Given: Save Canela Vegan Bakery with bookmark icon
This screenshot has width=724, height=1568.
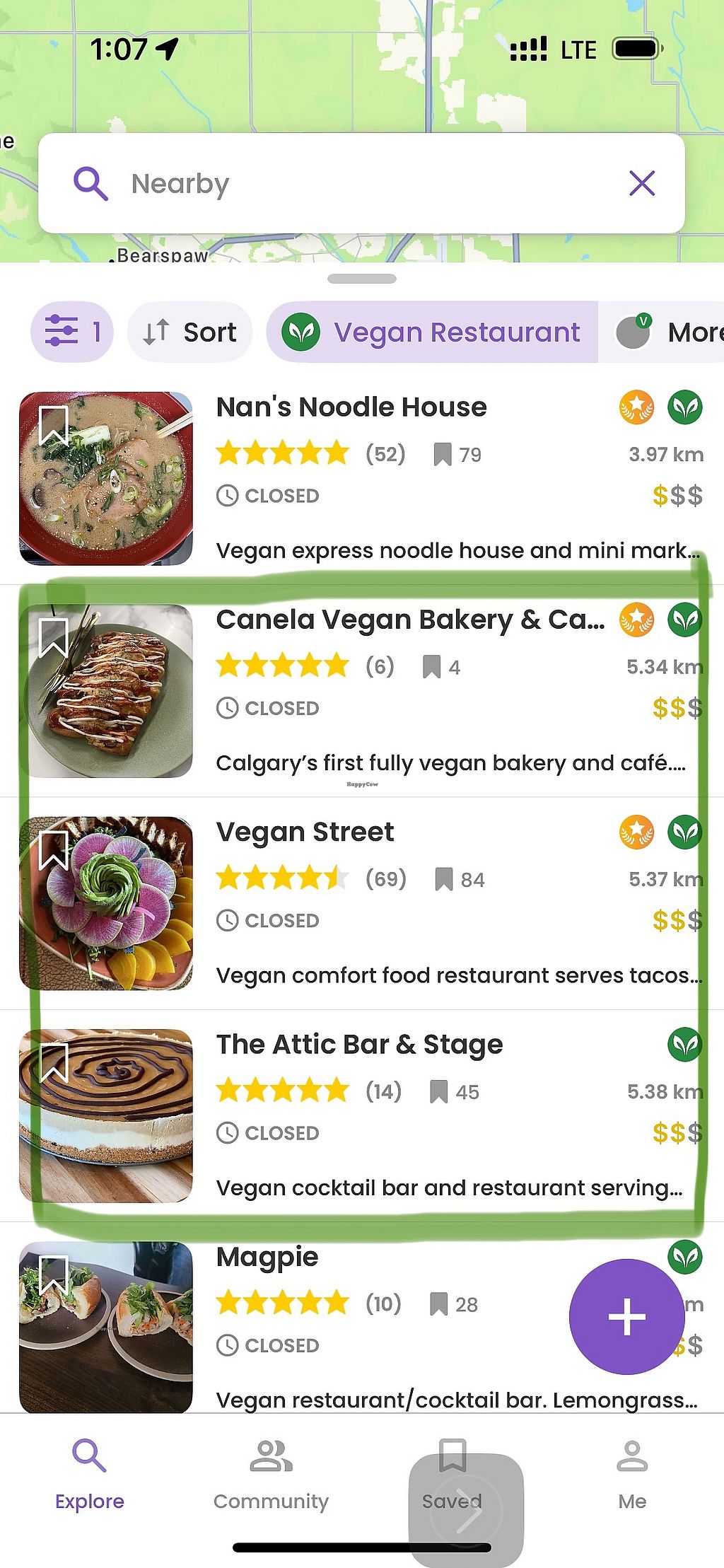Looking at the screenshot, I should point(53,637).
